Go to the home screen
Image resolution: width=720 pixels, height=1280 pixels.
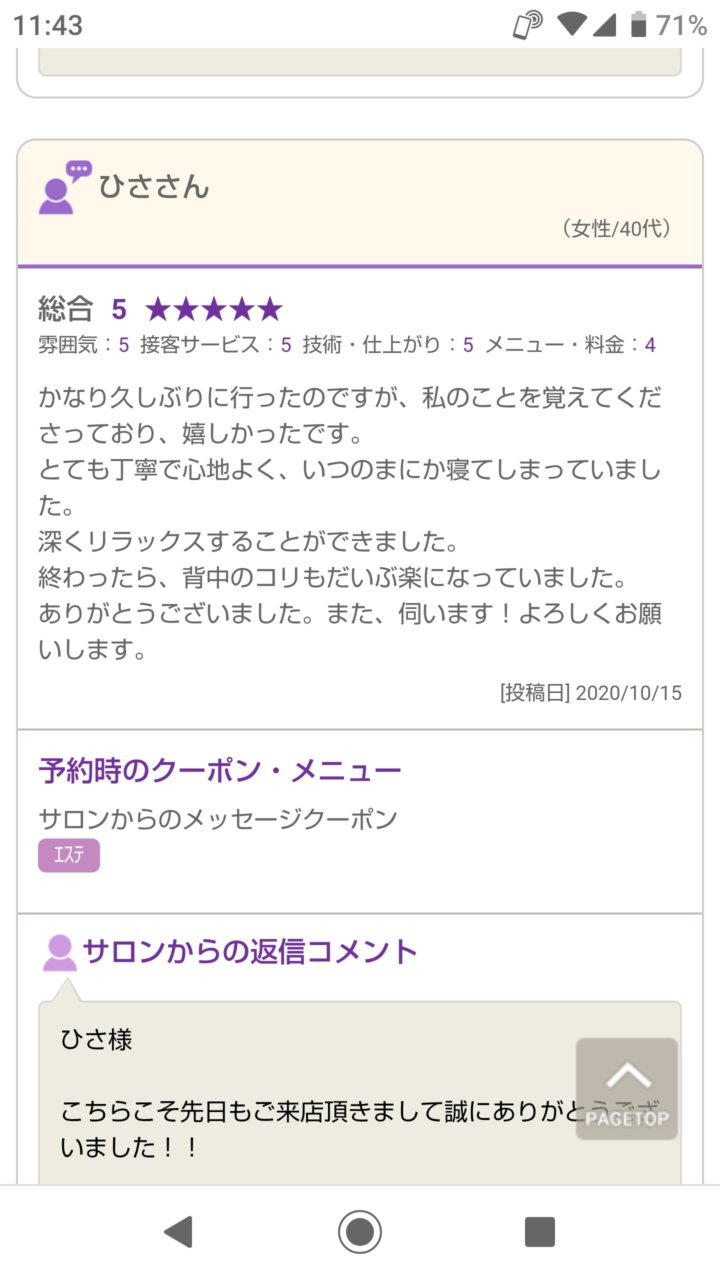pos(360,1232)
